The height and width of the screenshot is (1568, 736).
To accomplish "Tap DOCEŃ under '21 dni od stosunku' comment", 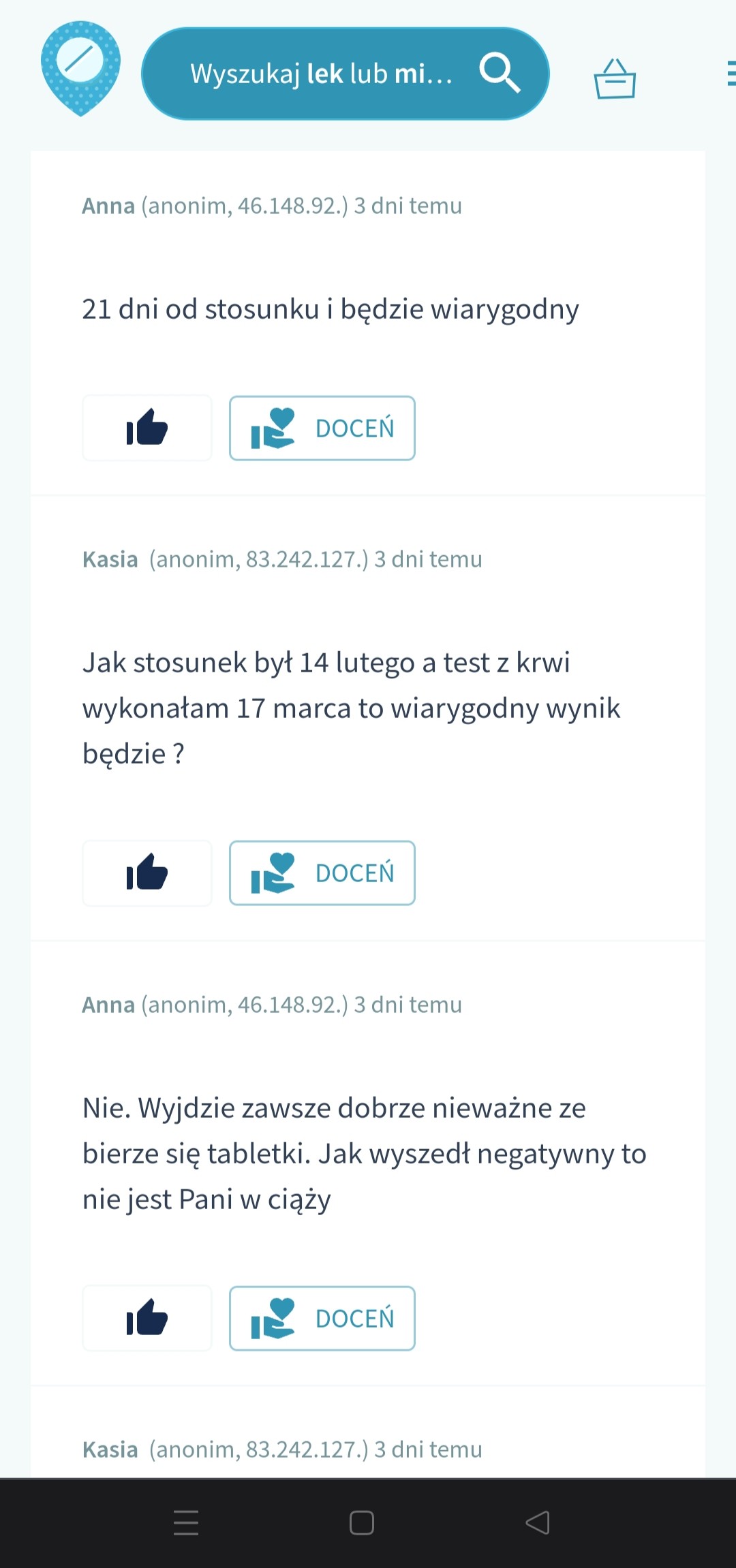I will click(x=322, y=428).
